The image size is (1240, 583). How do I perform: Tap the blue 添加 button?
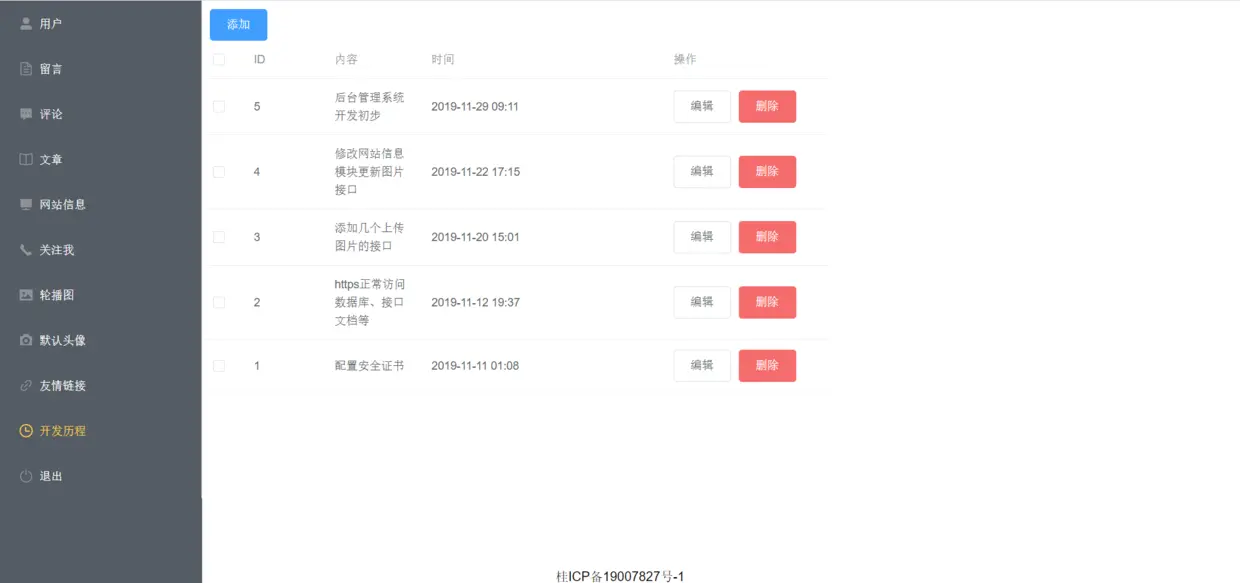point(238,24)
